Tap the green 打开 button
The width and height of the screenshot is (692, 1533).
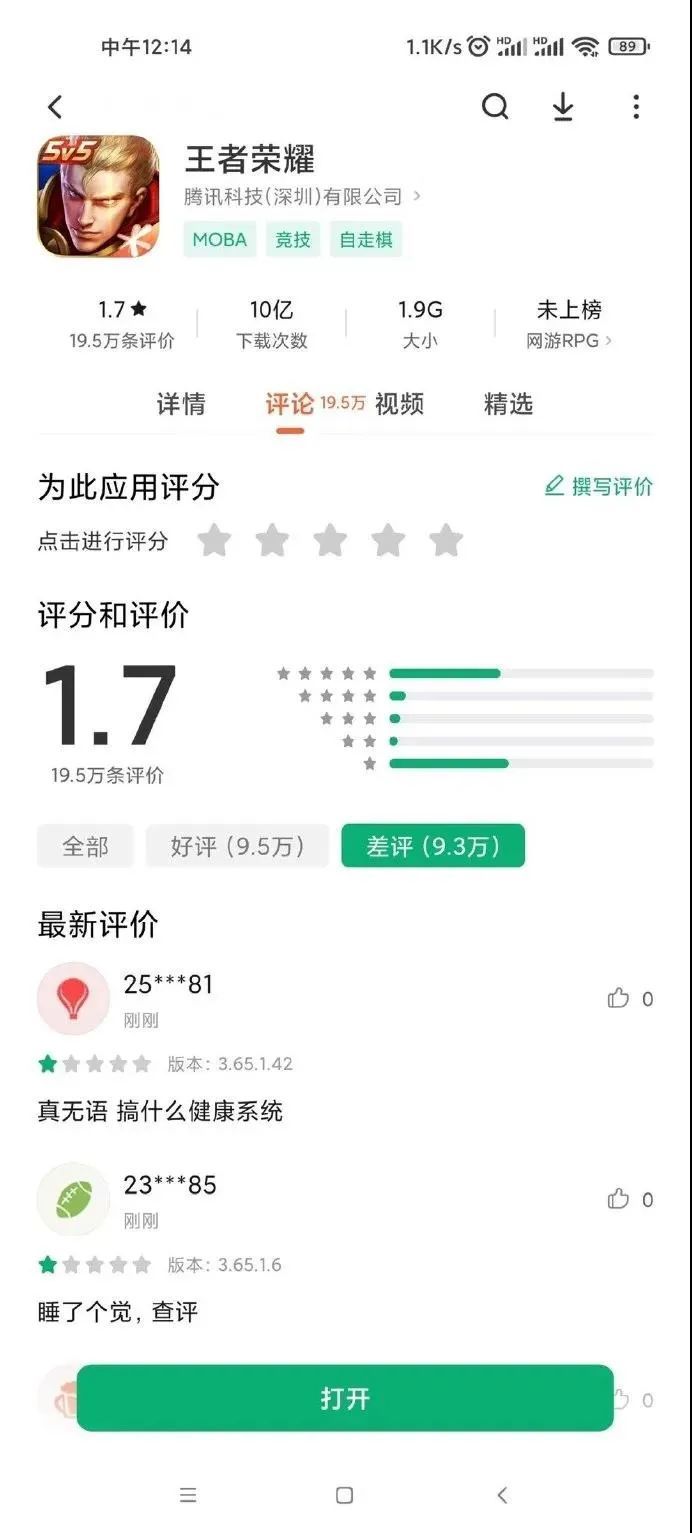click(345, 1398)
